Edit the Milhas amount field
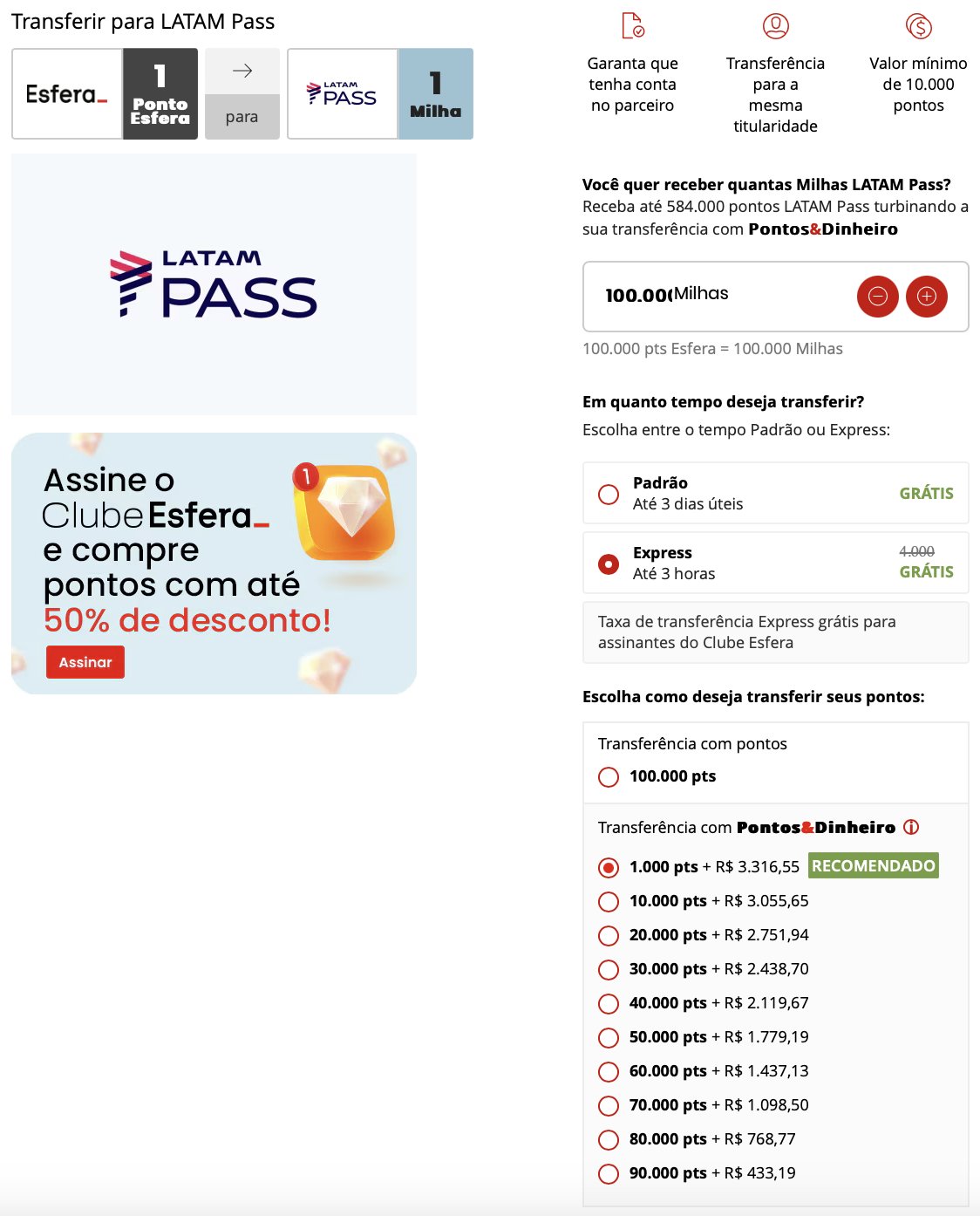The width and height of the screenshot is (980, 1216). pos(638,296)
